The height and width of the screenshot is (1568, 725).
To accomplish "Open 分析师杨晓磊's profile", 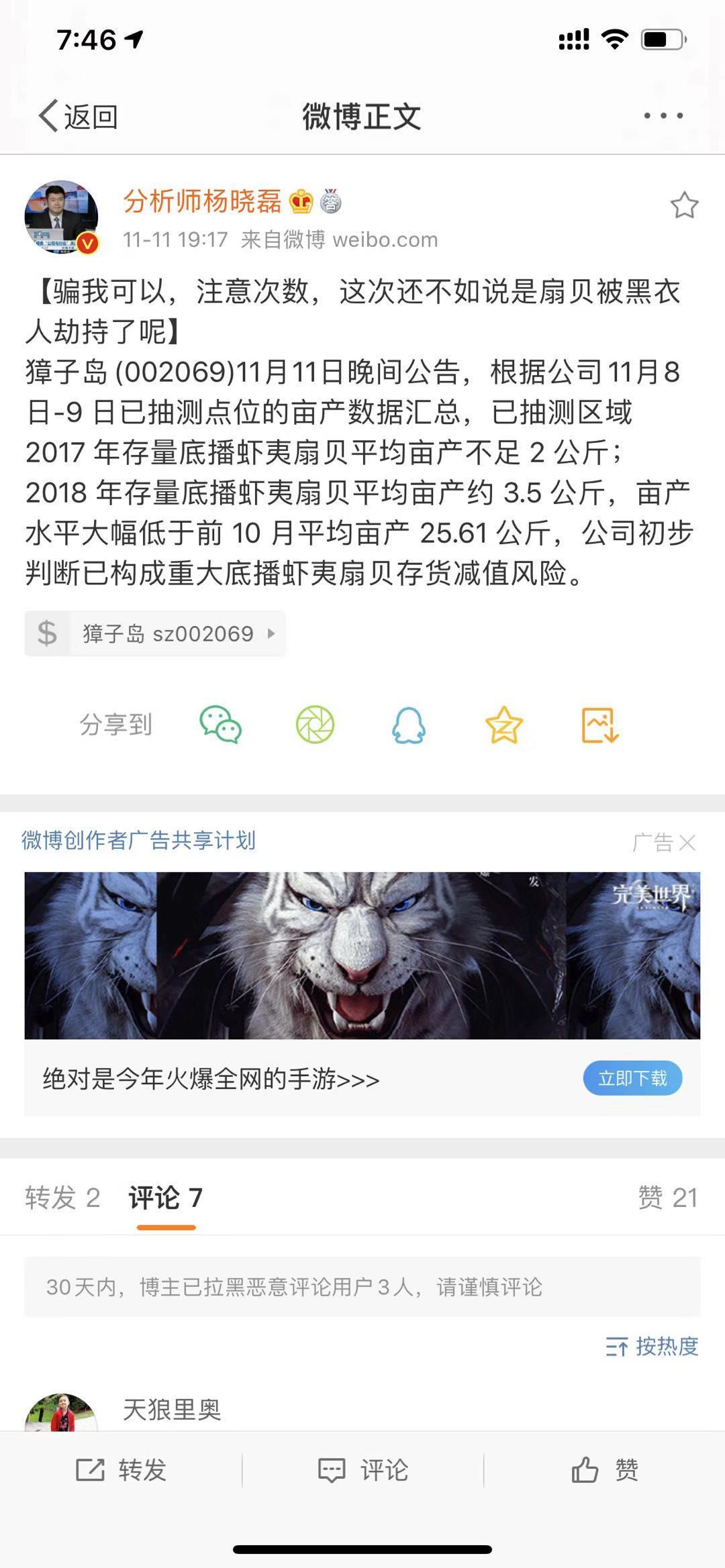I will [202, 201].
